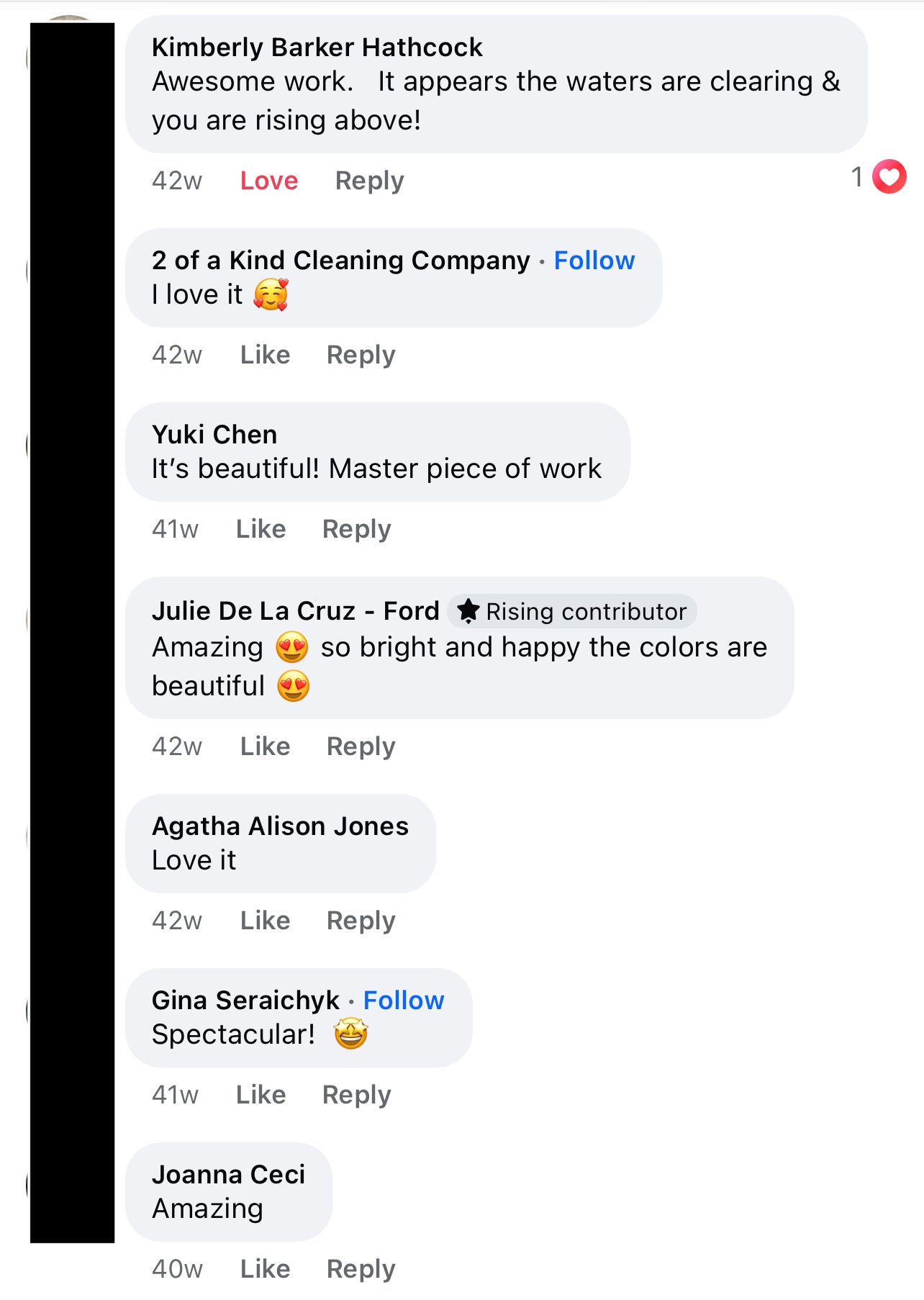Like Joanna Ceci's Amazing comment
The width and height of the screenshot is (924, 1300).
265,1269
